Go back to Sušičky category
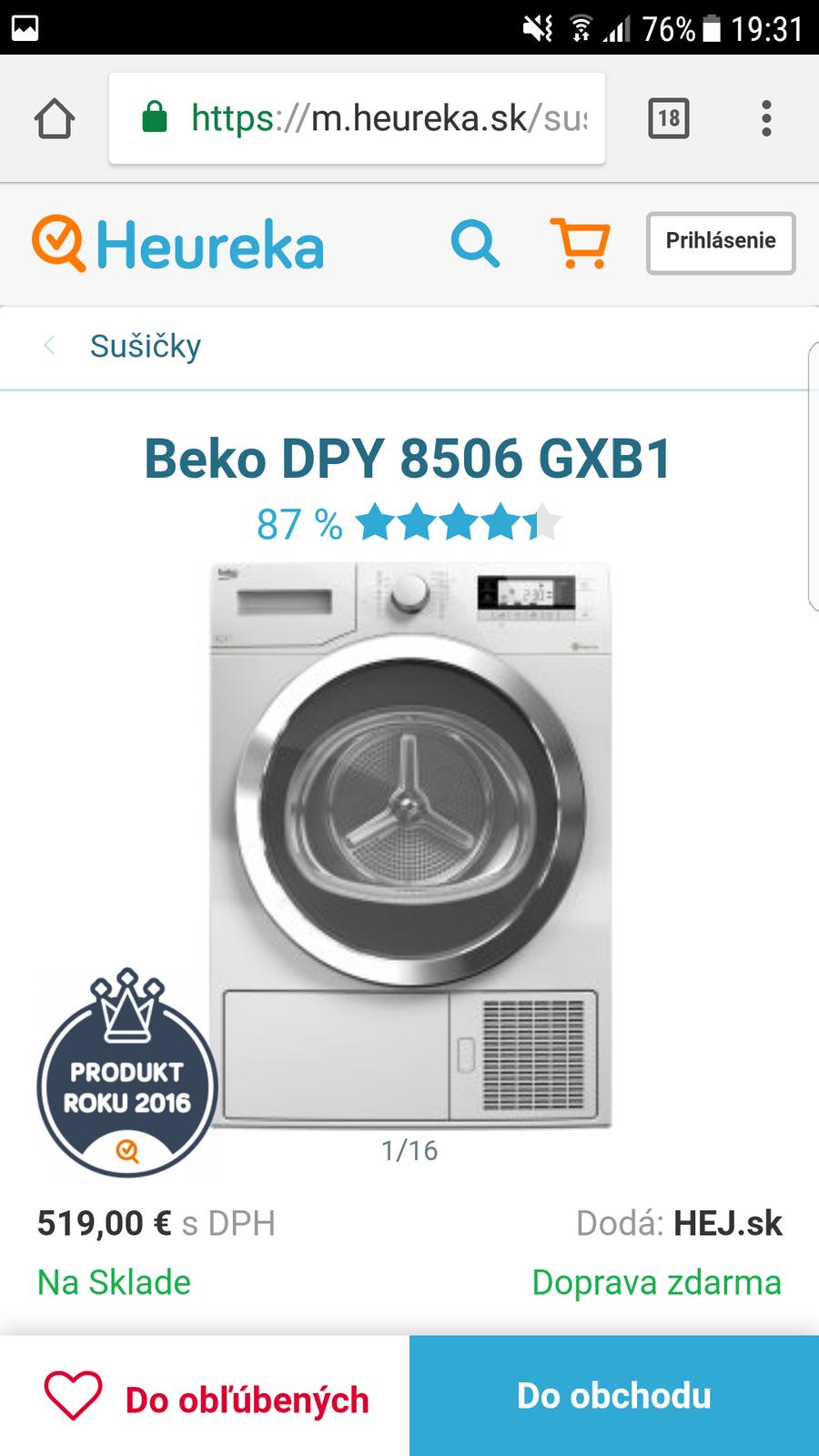 (144, 346)
